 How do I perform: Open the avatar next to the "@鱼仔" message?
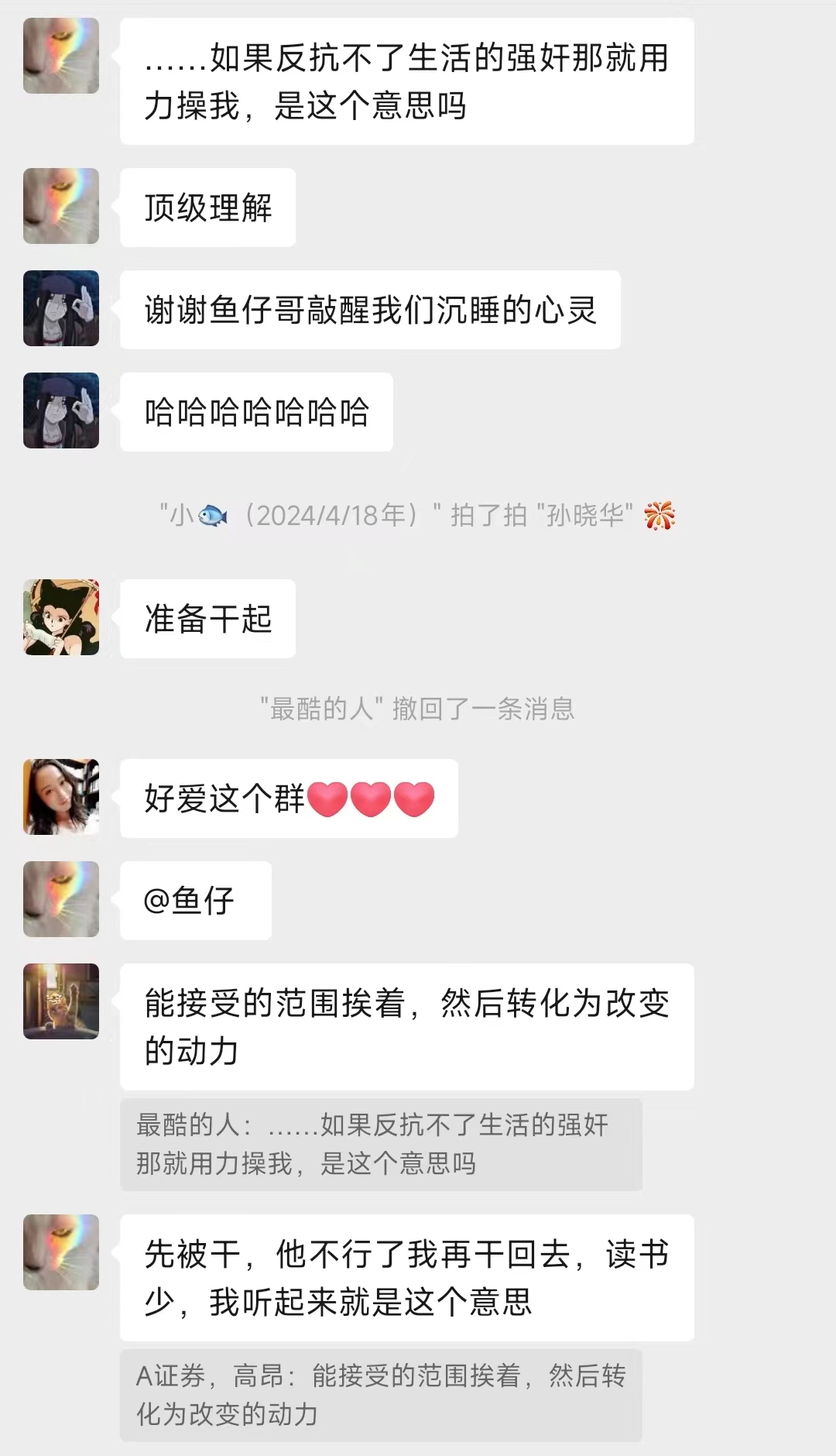click(x=61, y=899)
